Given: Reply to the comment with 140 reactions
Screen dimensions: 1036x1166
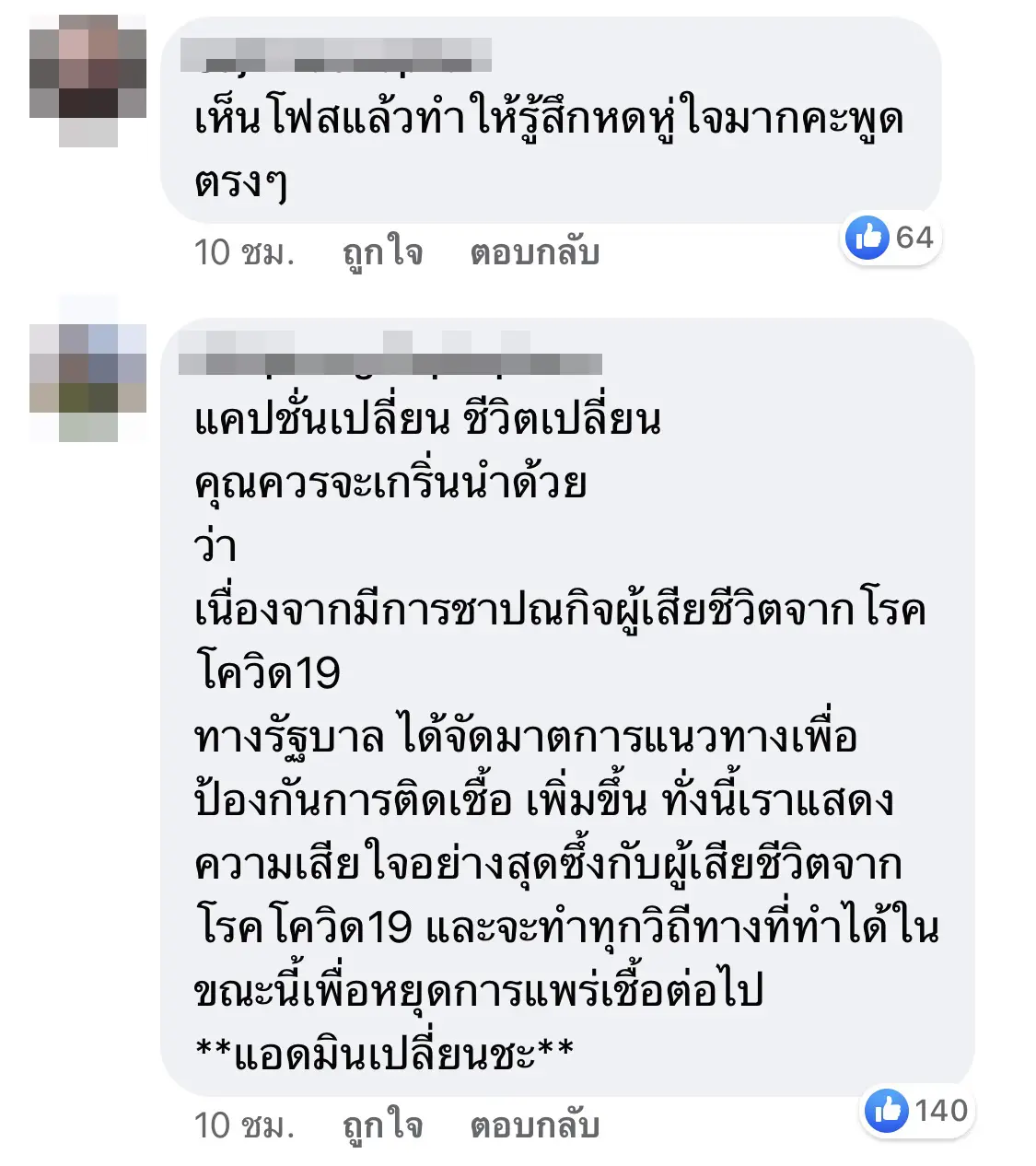Looking at the screenshot, I should point(534,1125).
